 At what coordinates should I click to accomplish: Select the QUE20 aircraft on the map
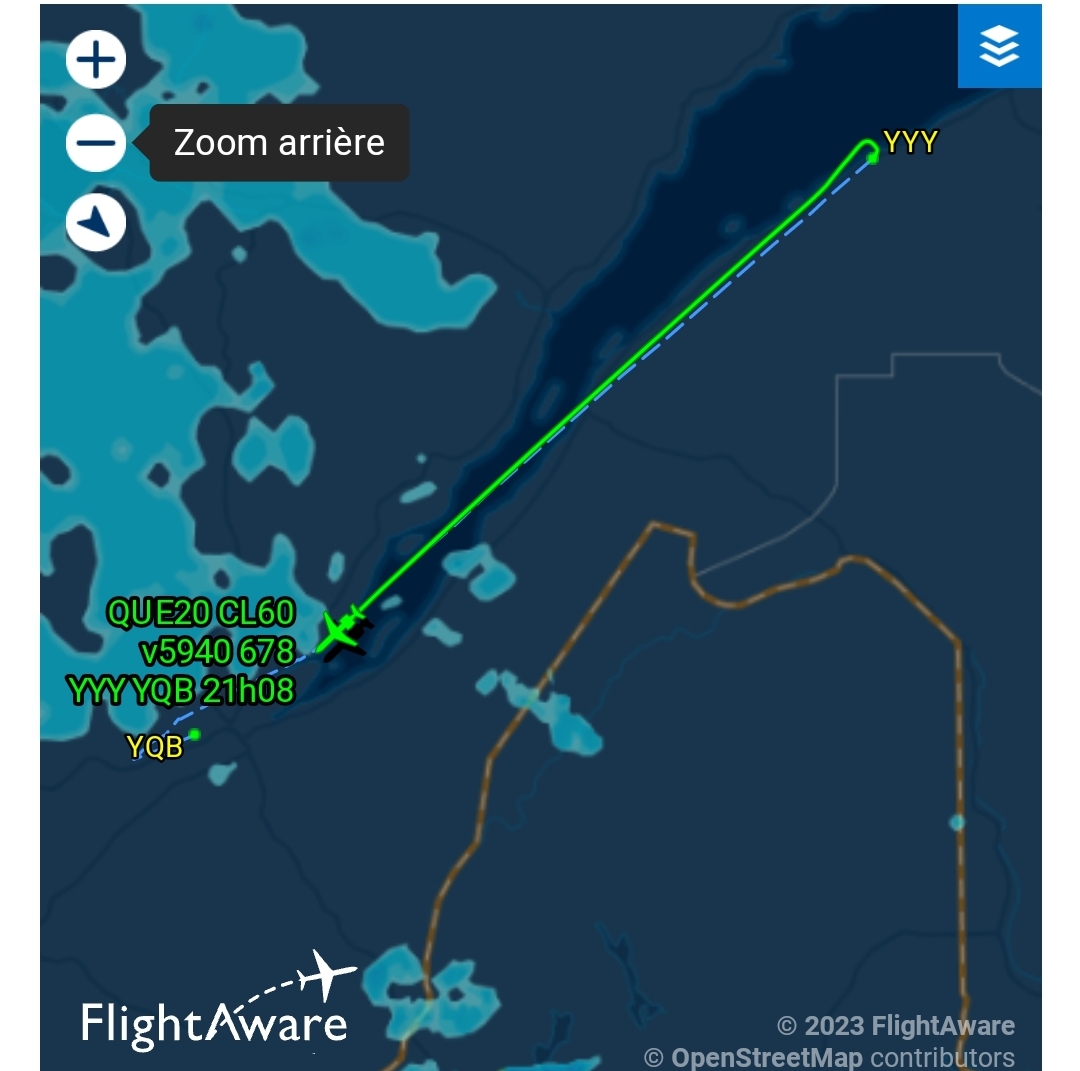tap(345, 631)
